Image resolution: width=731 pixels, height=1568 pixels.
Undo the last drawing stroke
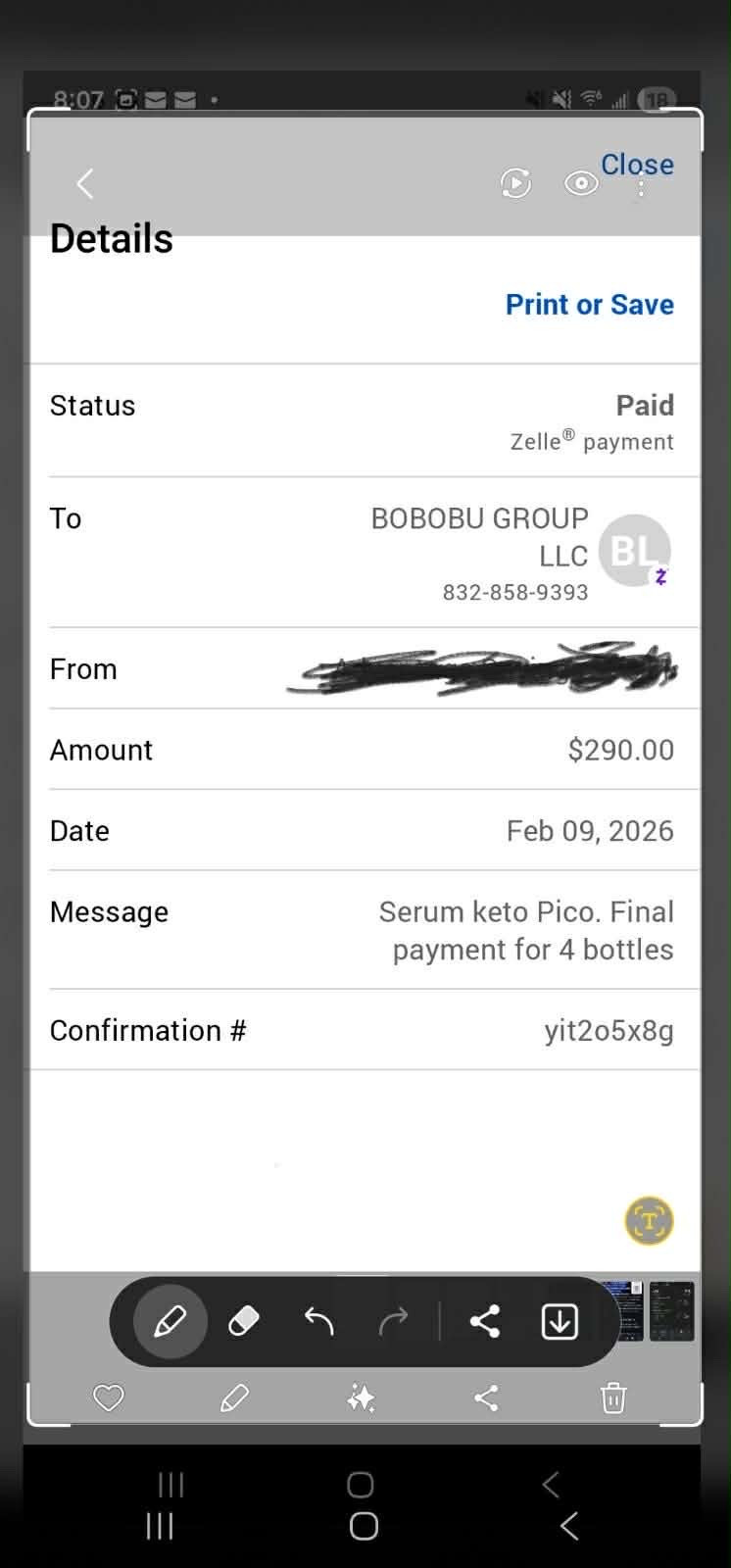[318, 1322]
